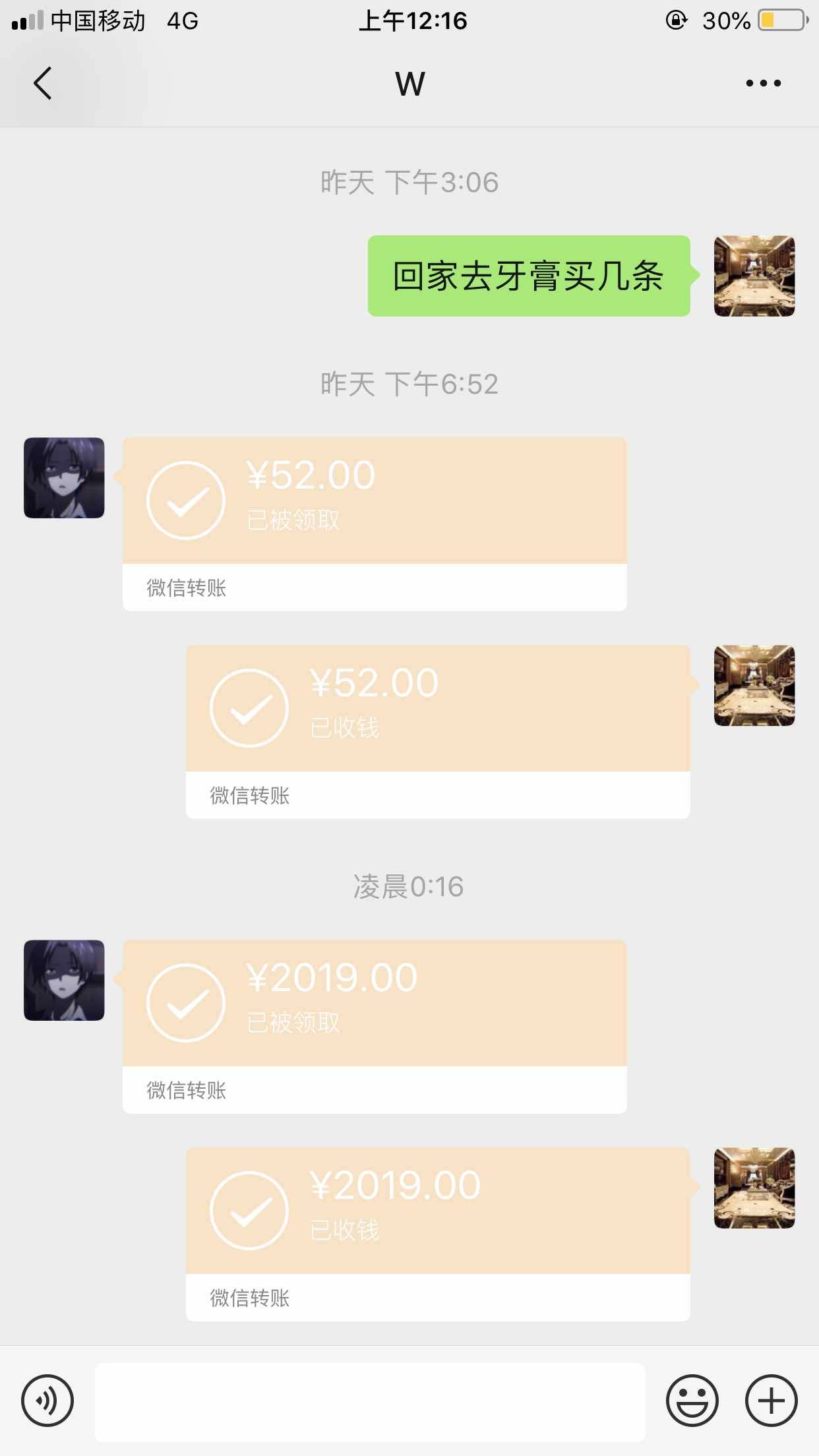Viewport: 819px width, 1456px height.
Task: Open the plus attachments menu
Action: pyautogui.click(x=771, y=1401)
